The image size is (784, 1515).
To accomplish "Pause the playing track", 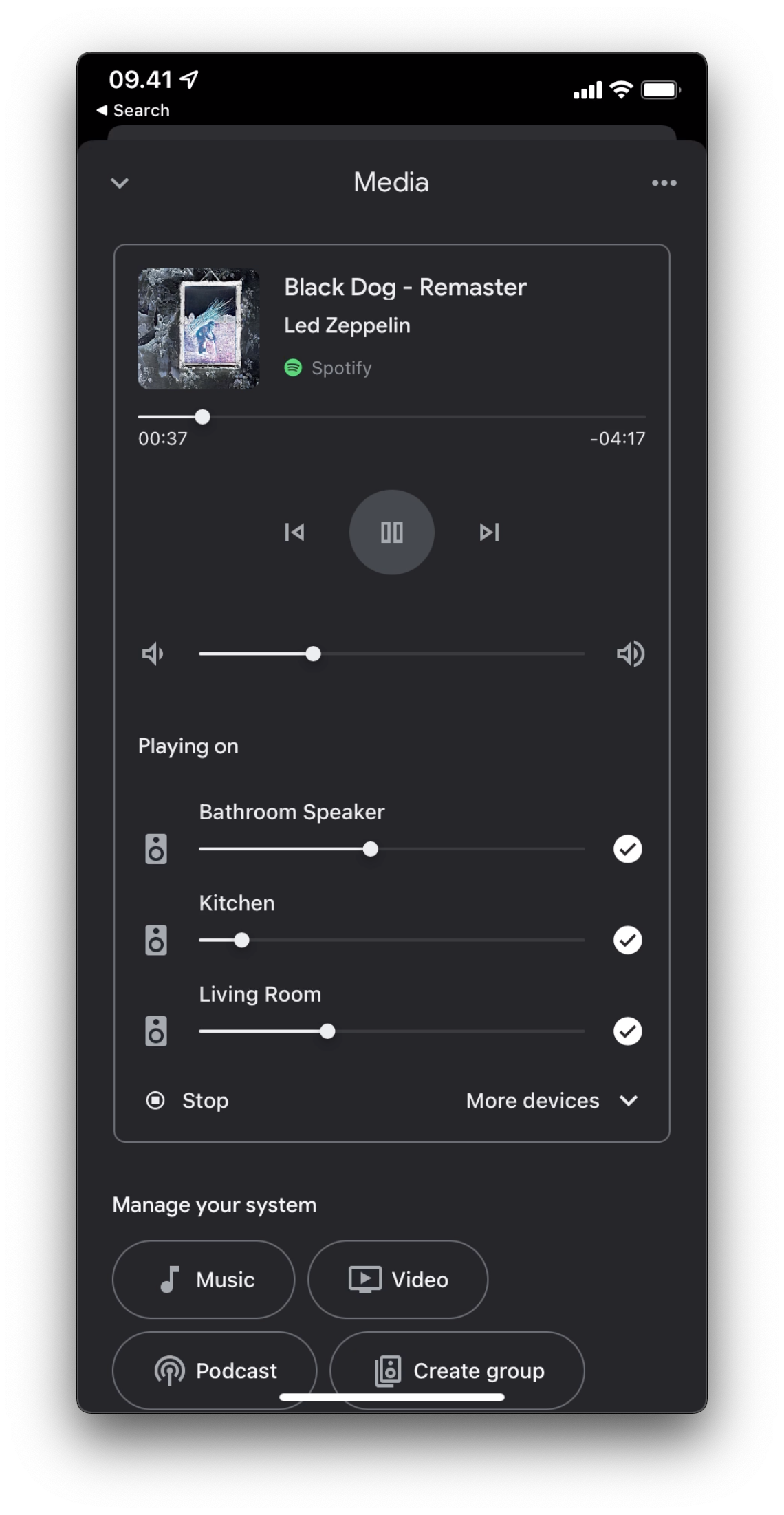I will click(x=392, y=532).
